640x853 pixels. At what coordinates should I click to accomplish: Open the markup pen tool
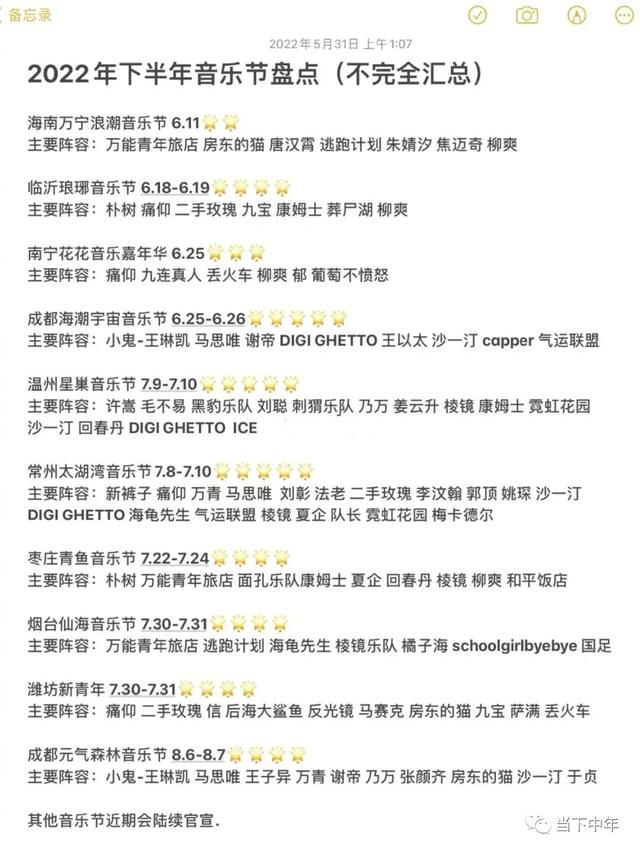[576, 15]
